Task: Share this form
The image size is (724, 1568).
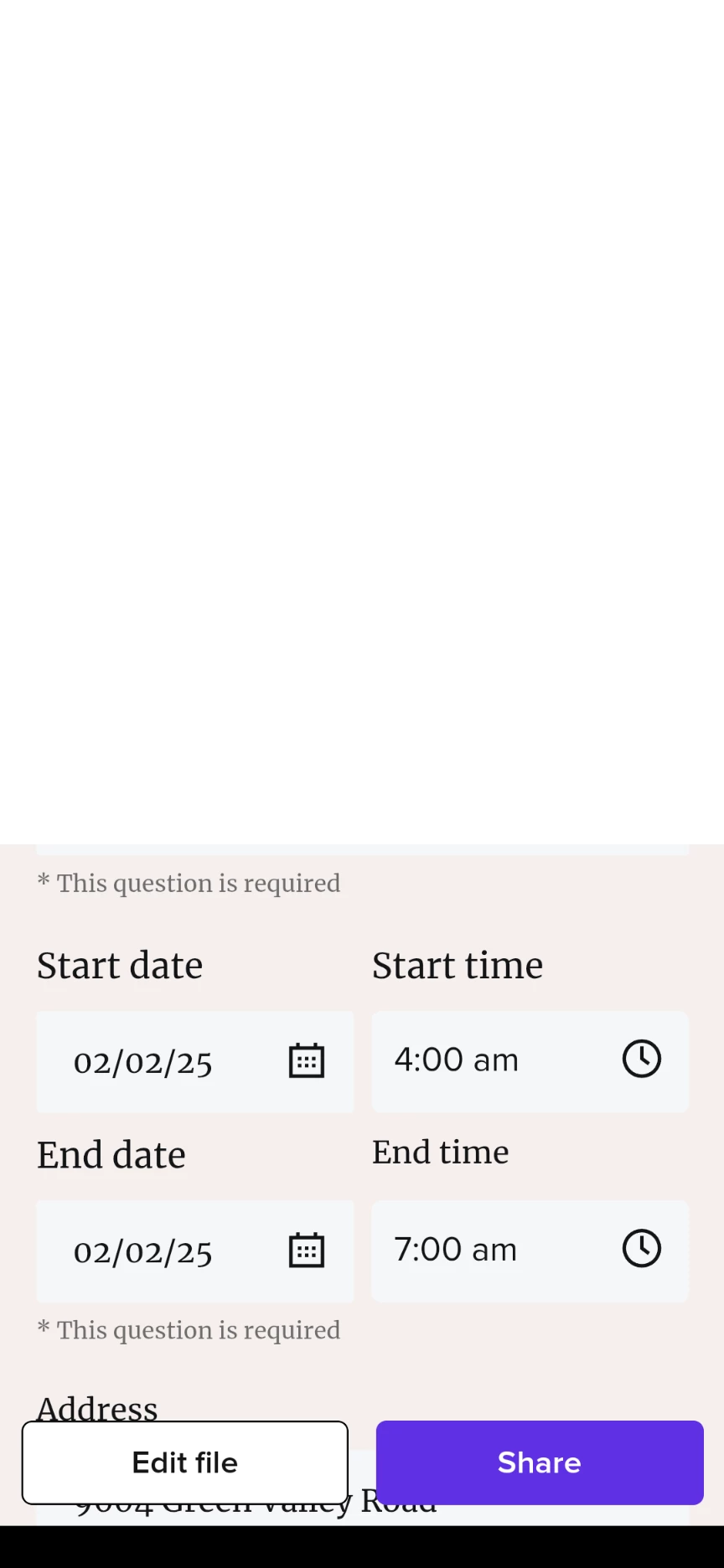Action: tap(539, 1462)
